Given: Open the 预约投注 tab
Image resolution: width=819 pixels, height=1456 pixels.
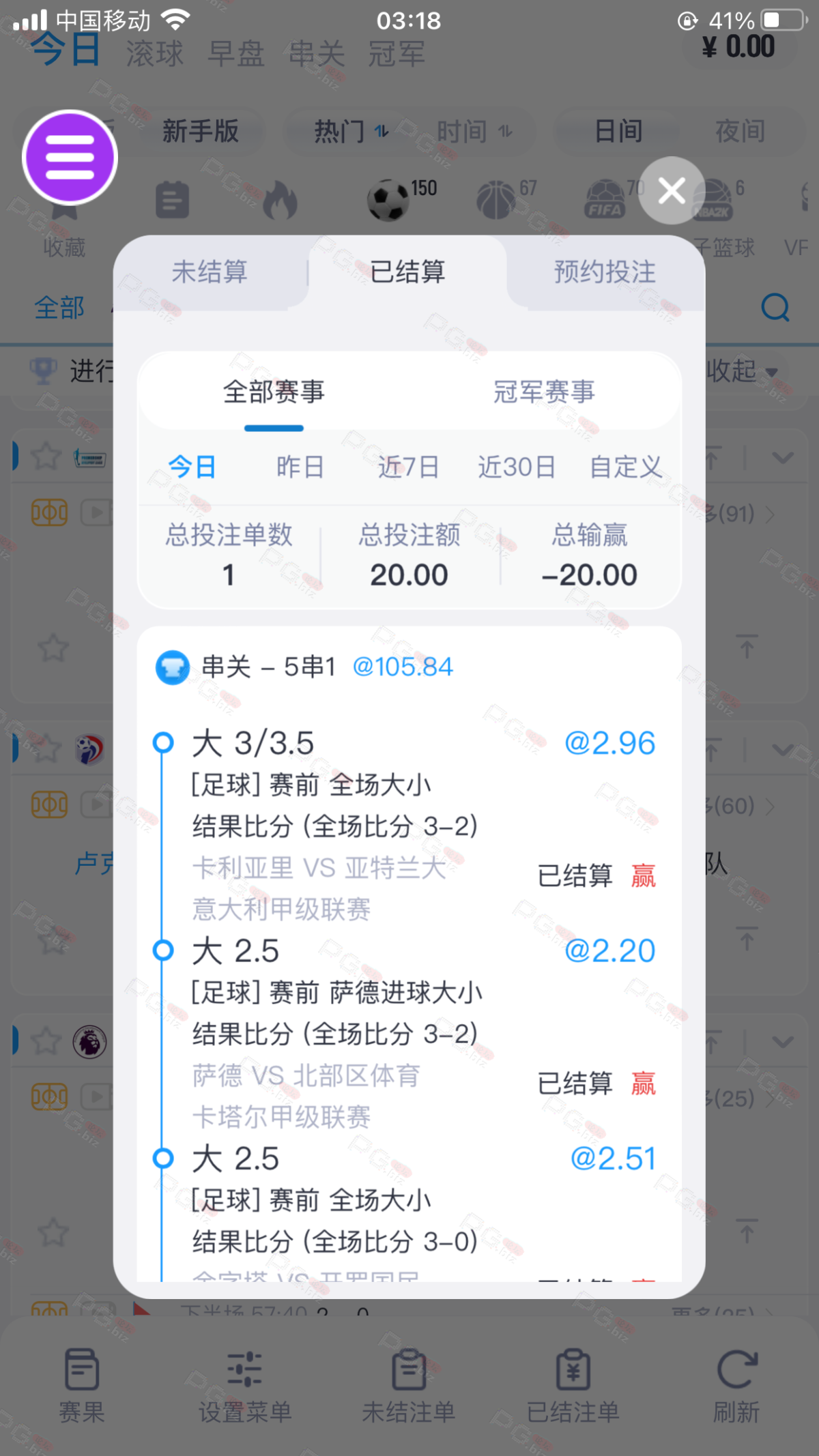Looking at the screenshot, I should click(605, 272).
